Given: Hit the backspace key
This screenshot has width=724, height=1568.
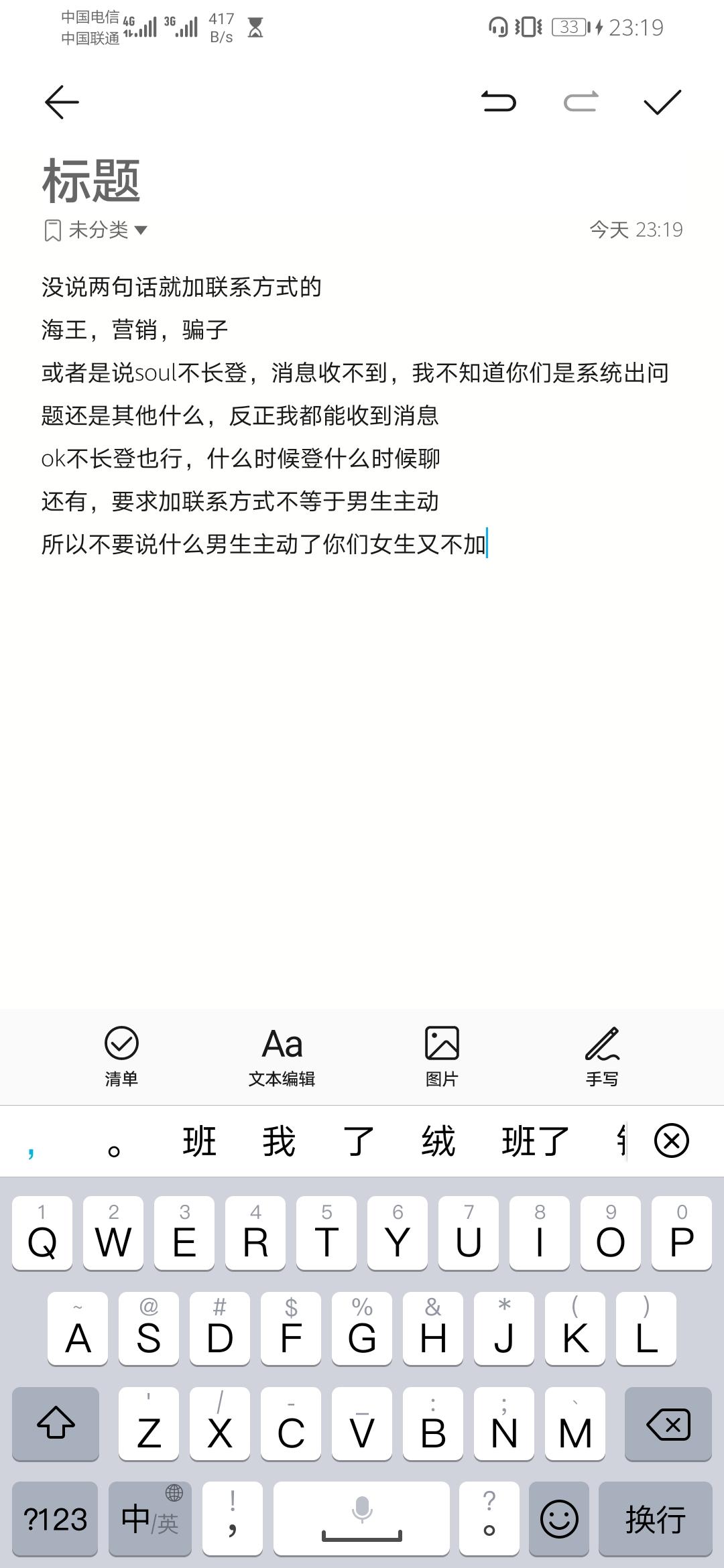Looking at the screenshot, I should point(668,1424).
